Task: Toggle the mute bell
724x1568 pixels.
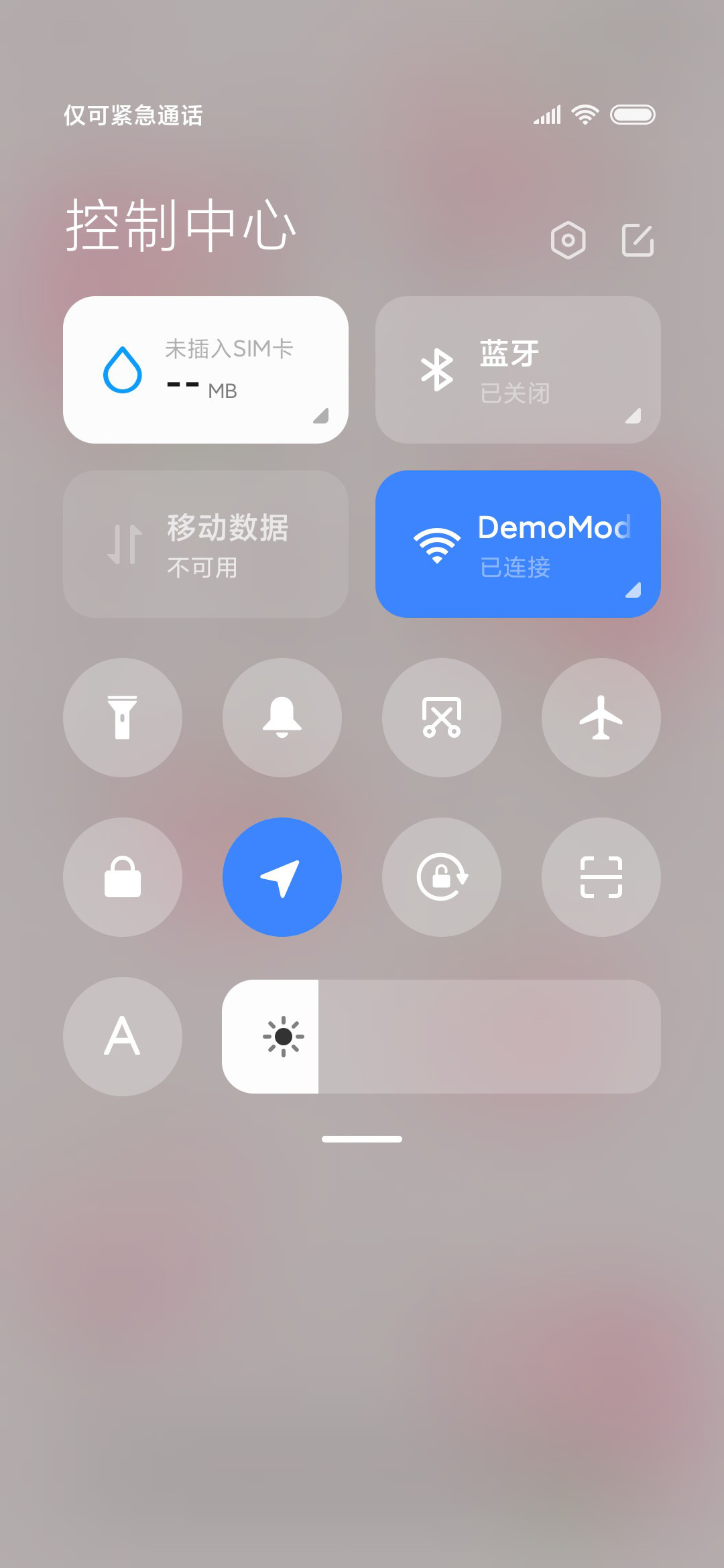Action: 282,718
